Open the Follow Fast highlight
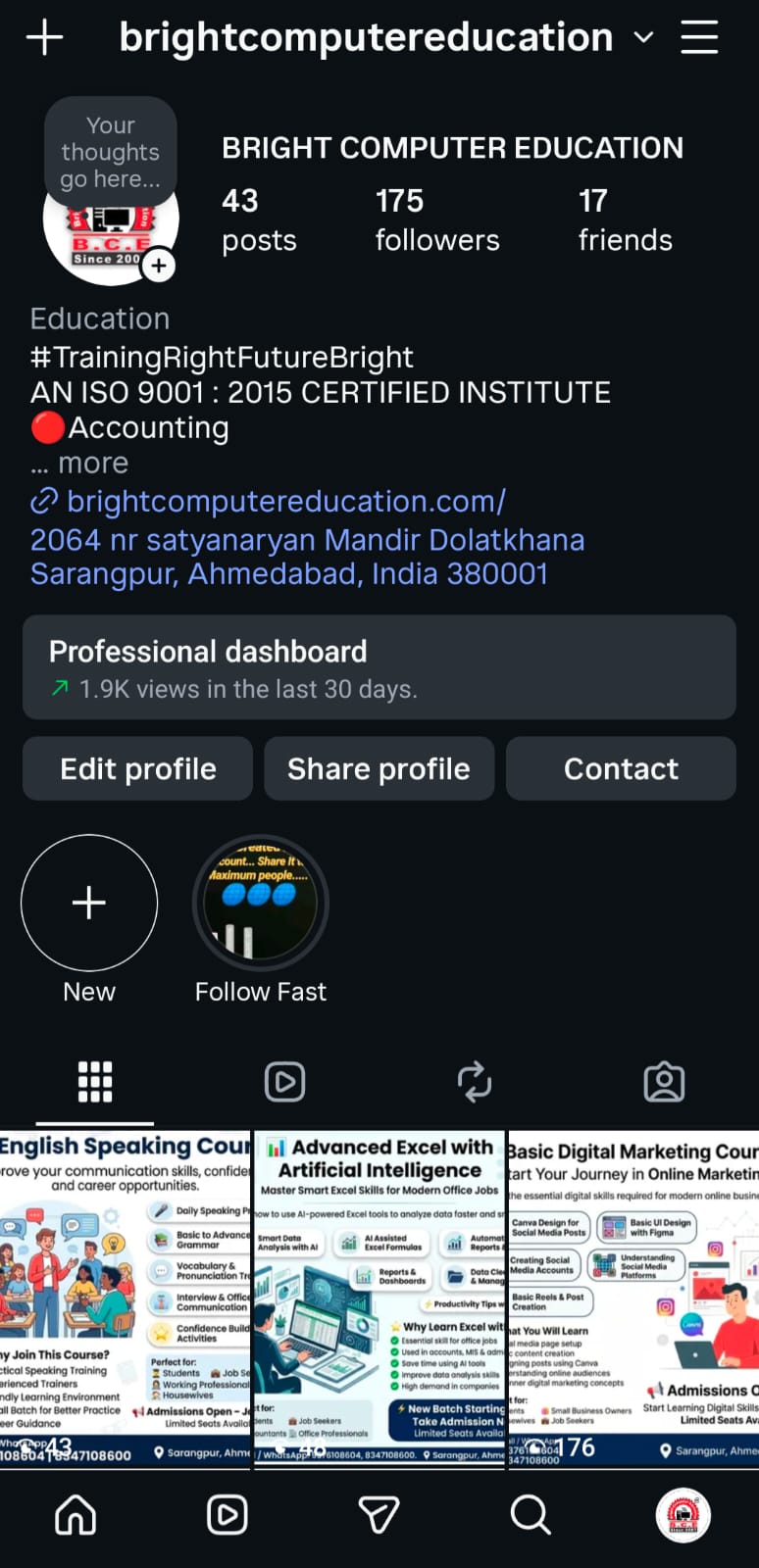759x1568 pixels. click(260, 903)
